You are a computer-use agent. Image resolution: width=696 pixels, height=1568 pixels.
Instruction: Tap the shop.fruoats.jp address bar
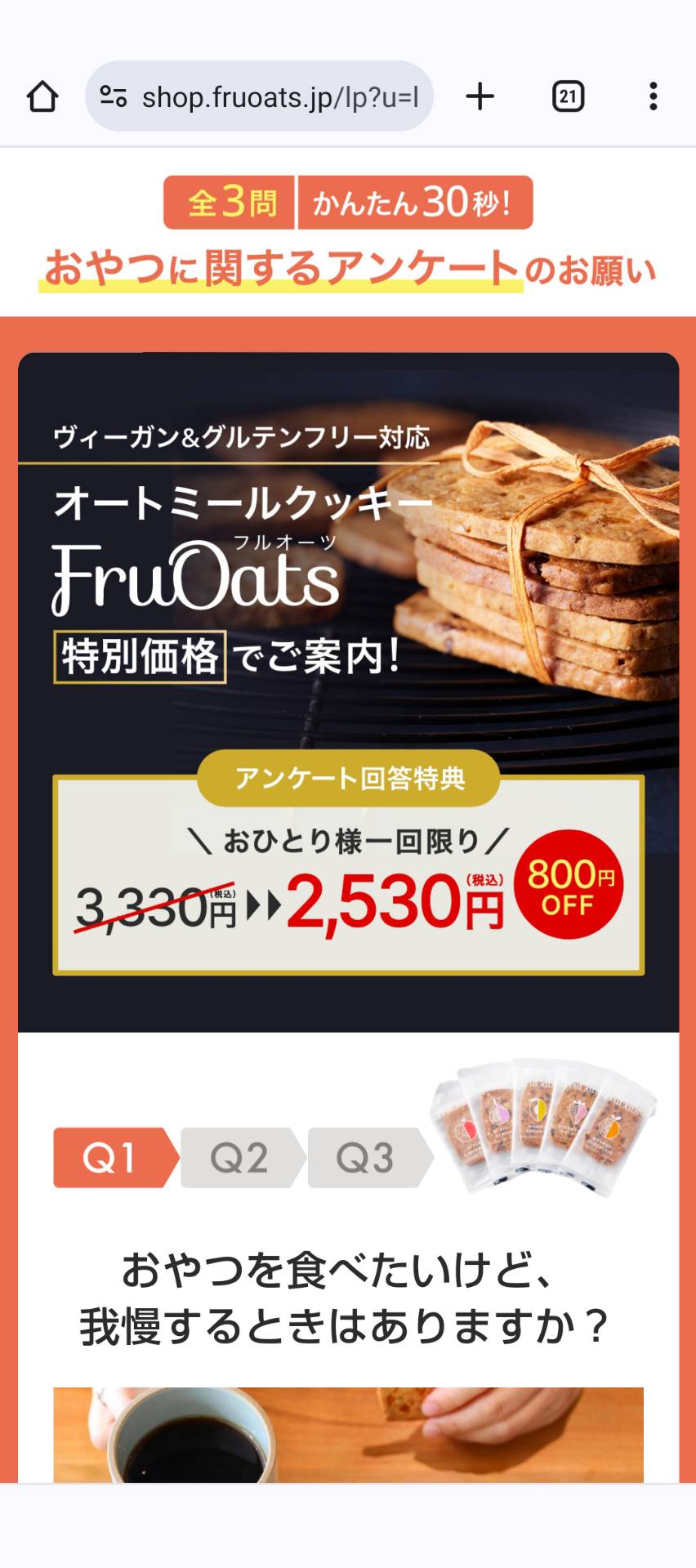[259, 96]
